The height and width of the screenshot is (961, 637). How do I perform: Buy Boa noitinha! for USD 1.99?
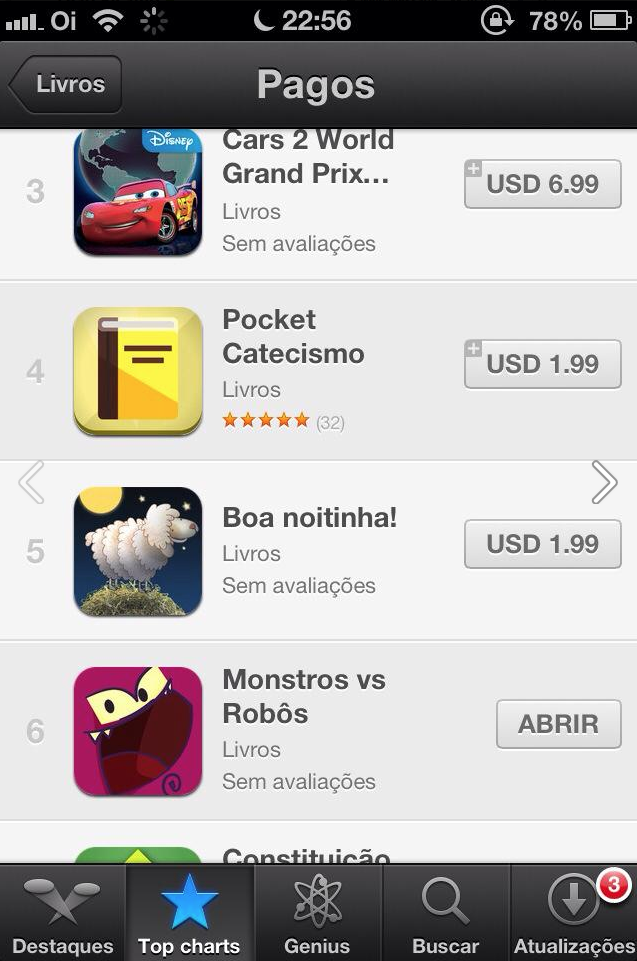[543, 544]
